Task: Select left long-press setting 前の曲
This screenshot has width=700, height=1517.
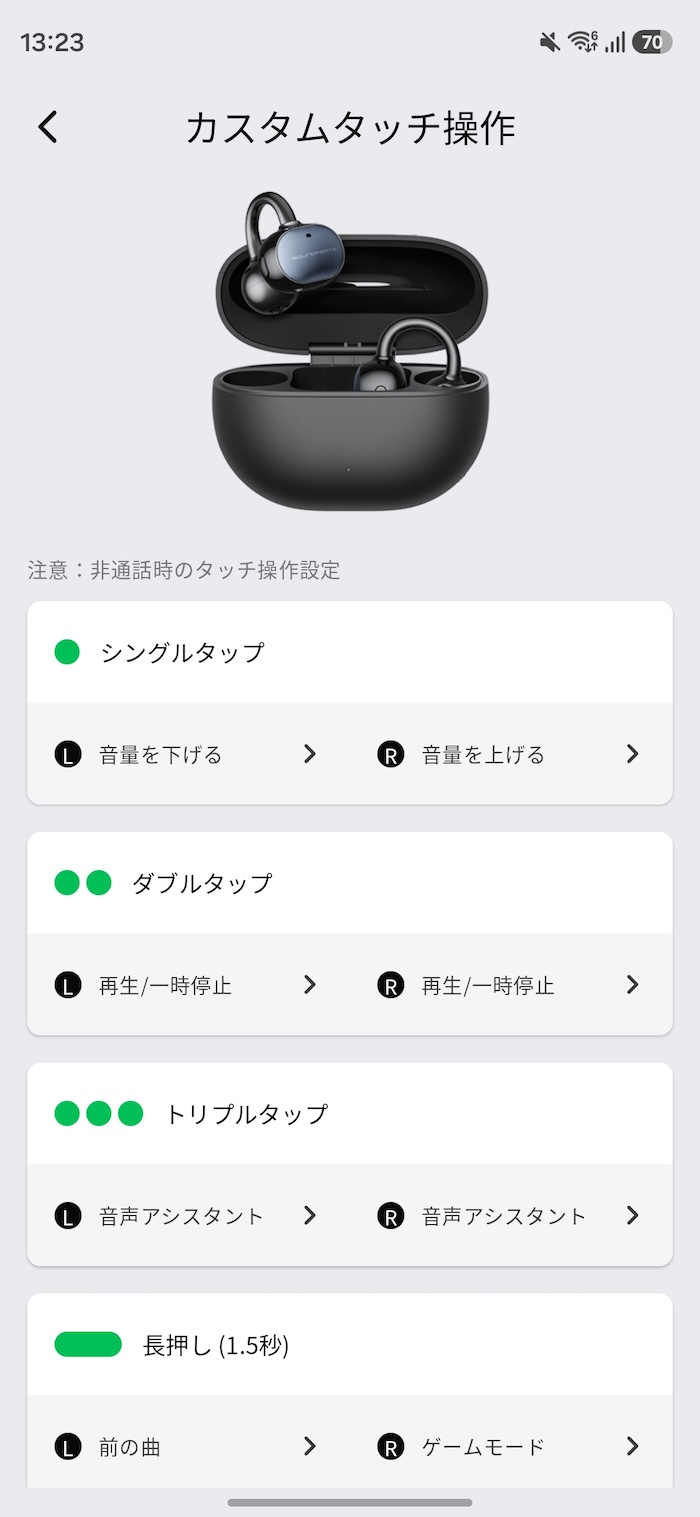Action: [187, 1446]
